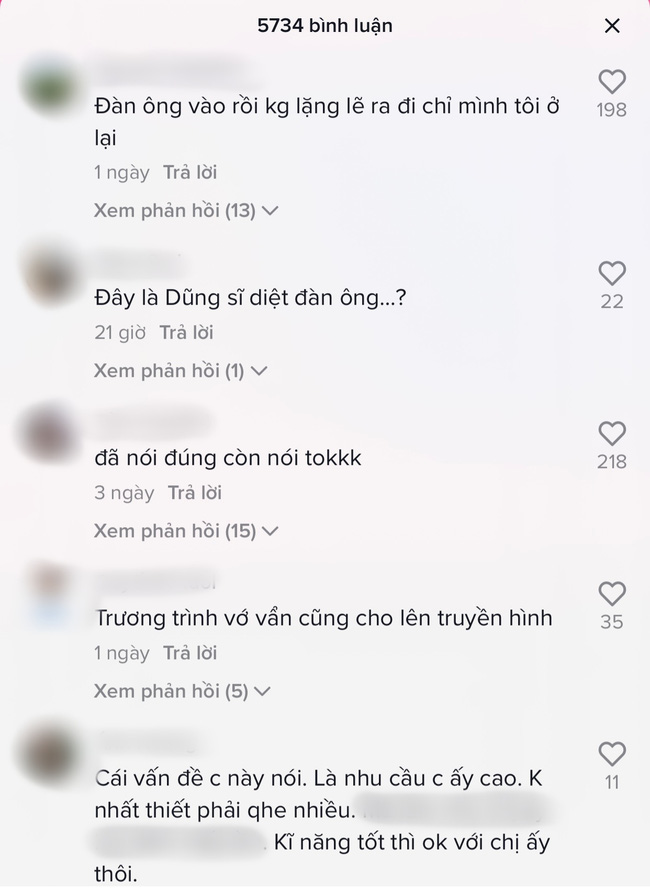The width and height of the screenshot is (650, 889).
Task: Reply to 'đã nói đúng còn nói tokkk'
Action: [194, 493]
